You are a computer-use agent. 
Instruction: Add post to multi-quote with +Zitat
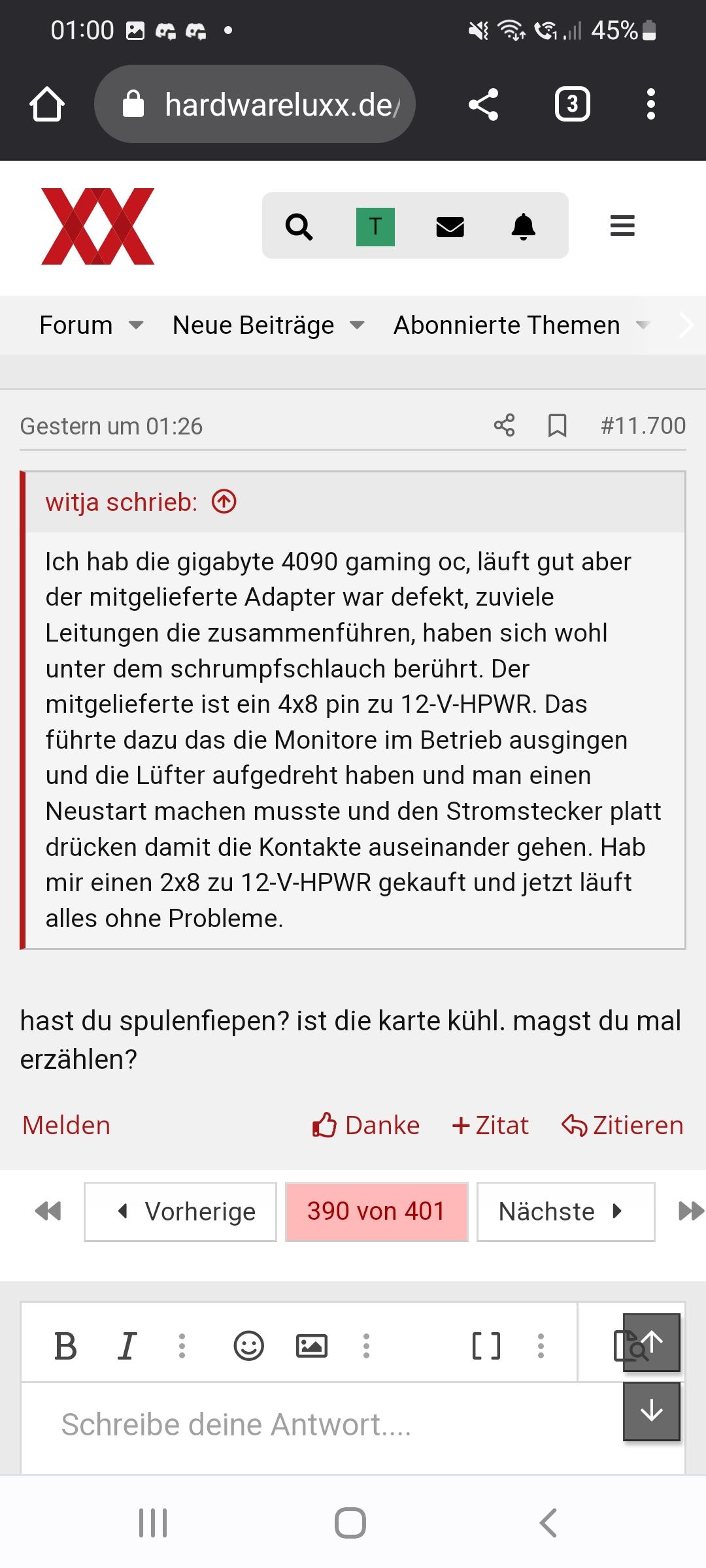pos(490,1125)
